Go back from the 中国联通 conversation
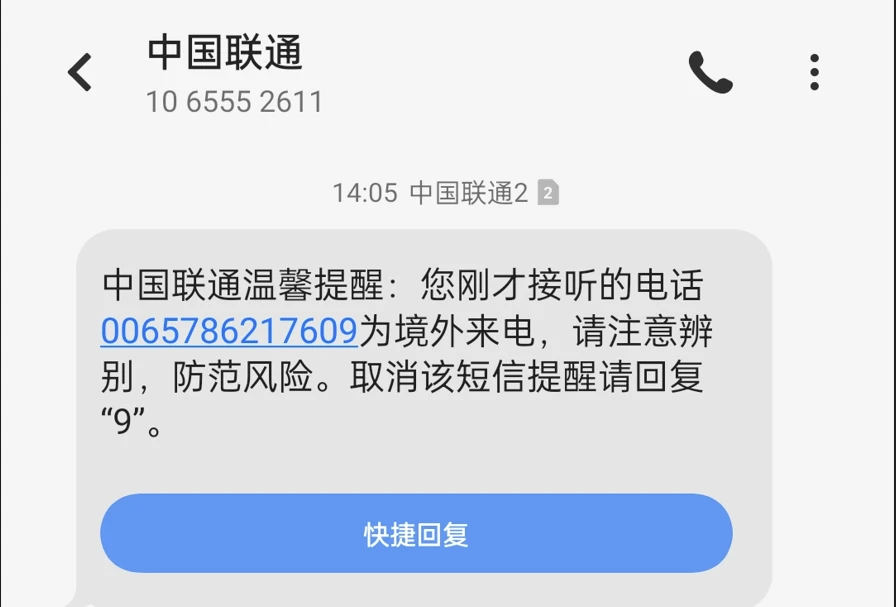896x607 pixels. point(79,72)
